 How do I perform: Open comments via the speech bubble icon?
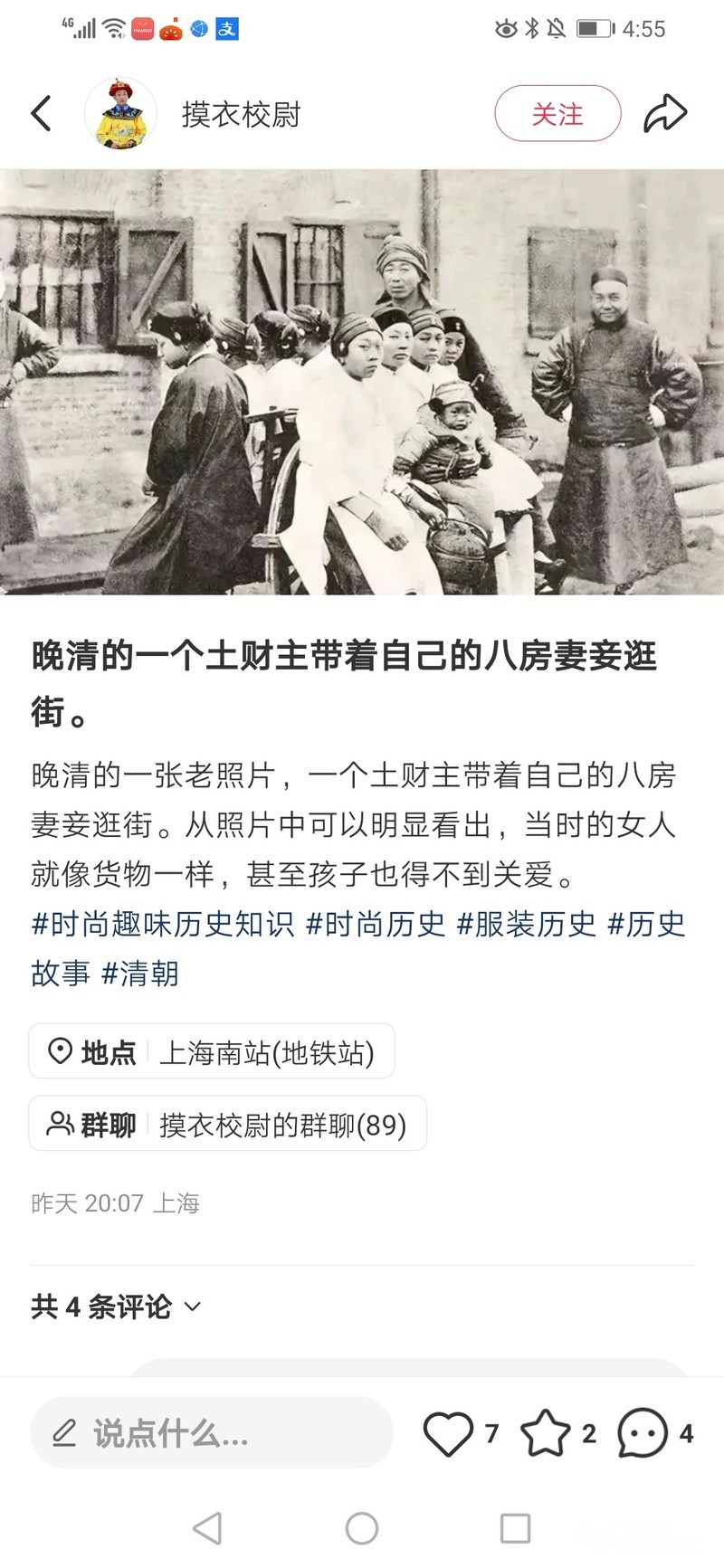(643, 1433)
